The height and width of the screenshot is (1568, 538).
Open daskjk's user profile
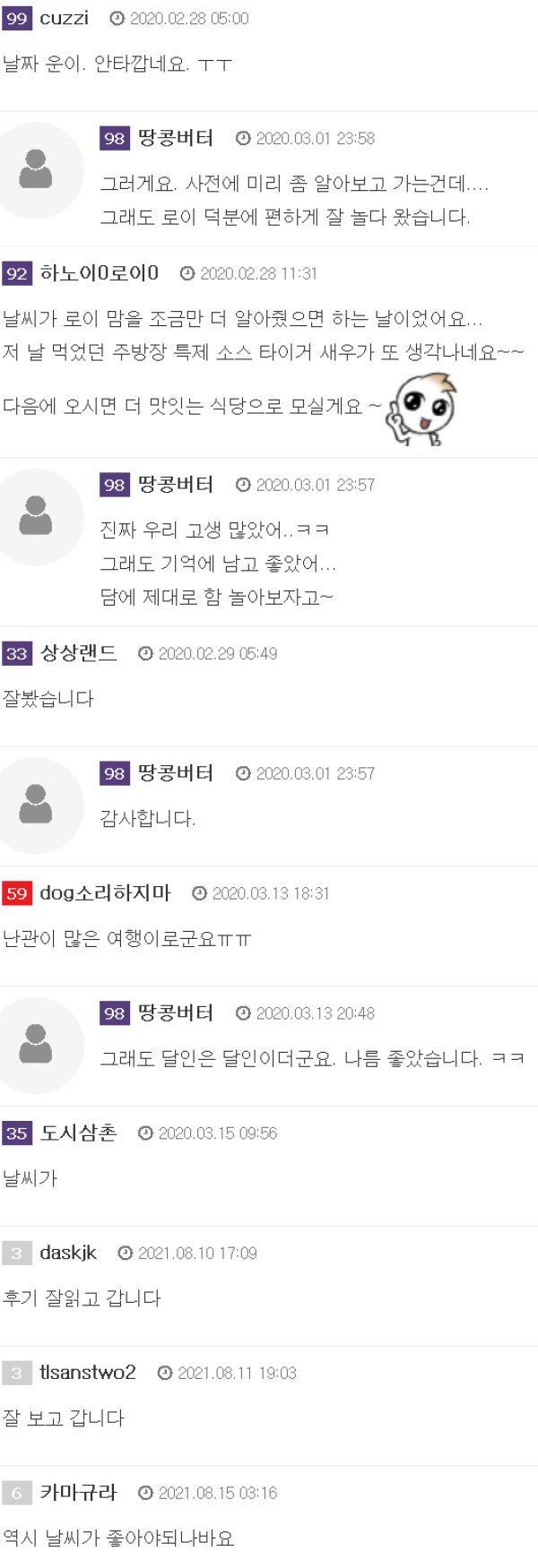pos(68,1253)
